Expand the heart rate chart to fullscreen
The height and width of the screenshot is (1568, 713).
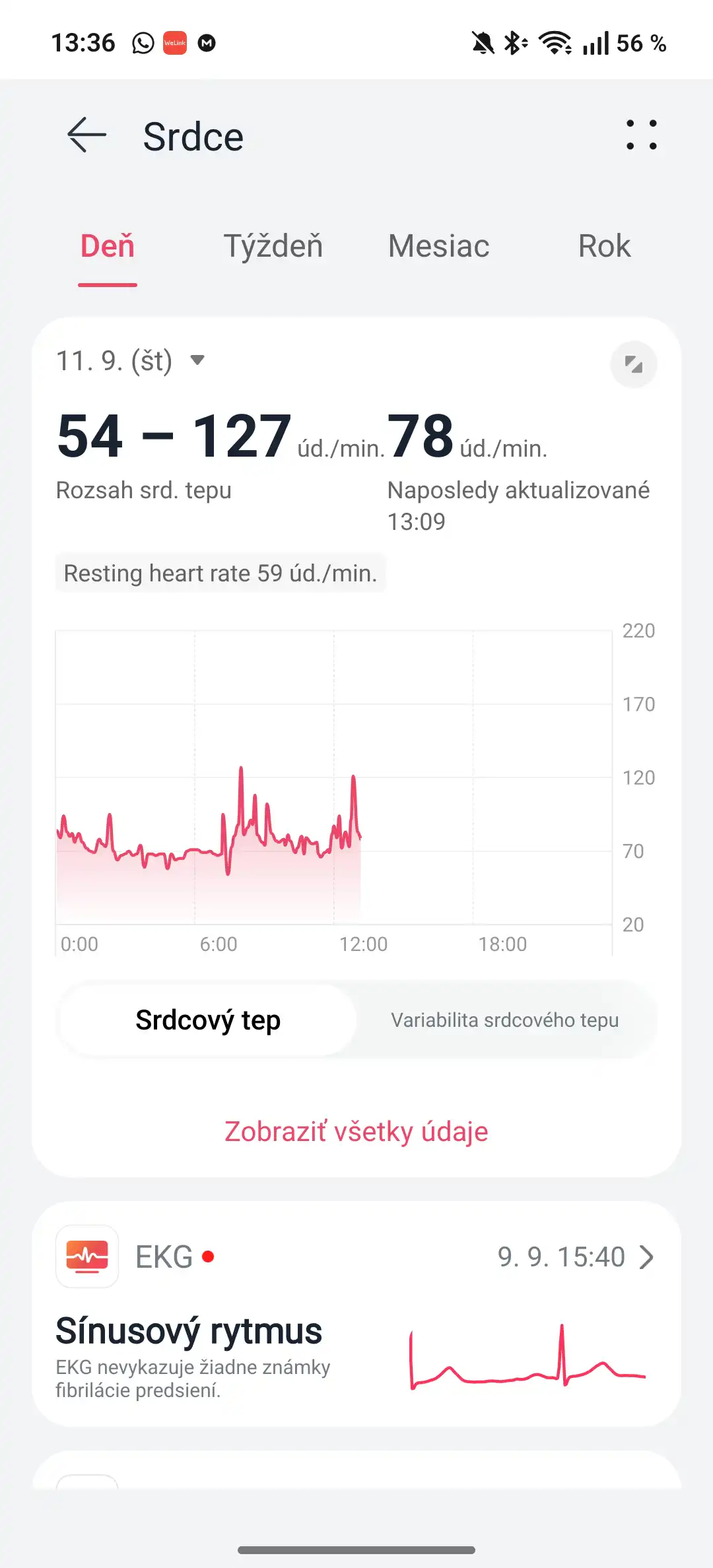tap(633, 364)
